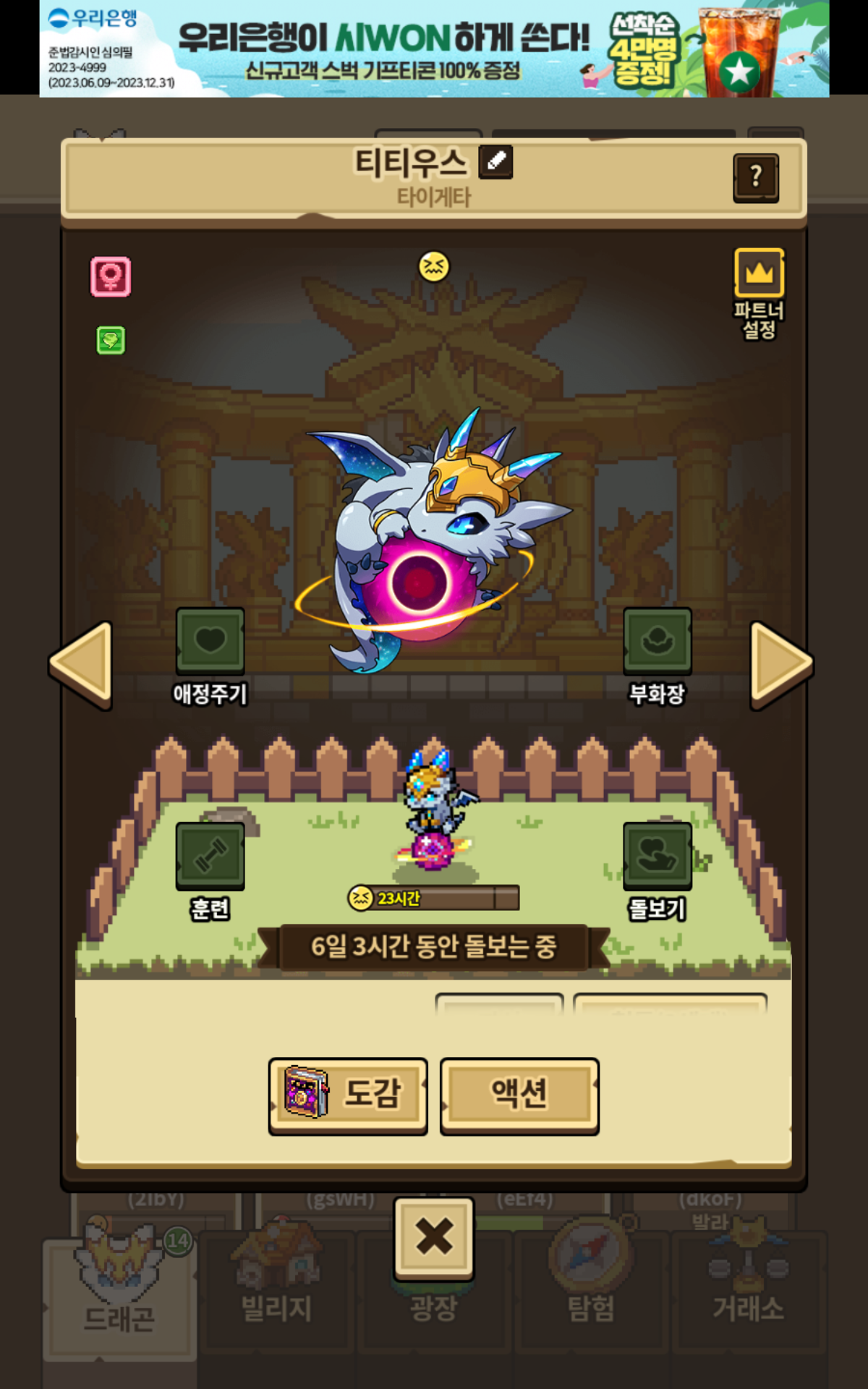Open the 우리은행 ad banner
Image resolution: width=868 pixels, height=1389 pixels.
[434, 48]
